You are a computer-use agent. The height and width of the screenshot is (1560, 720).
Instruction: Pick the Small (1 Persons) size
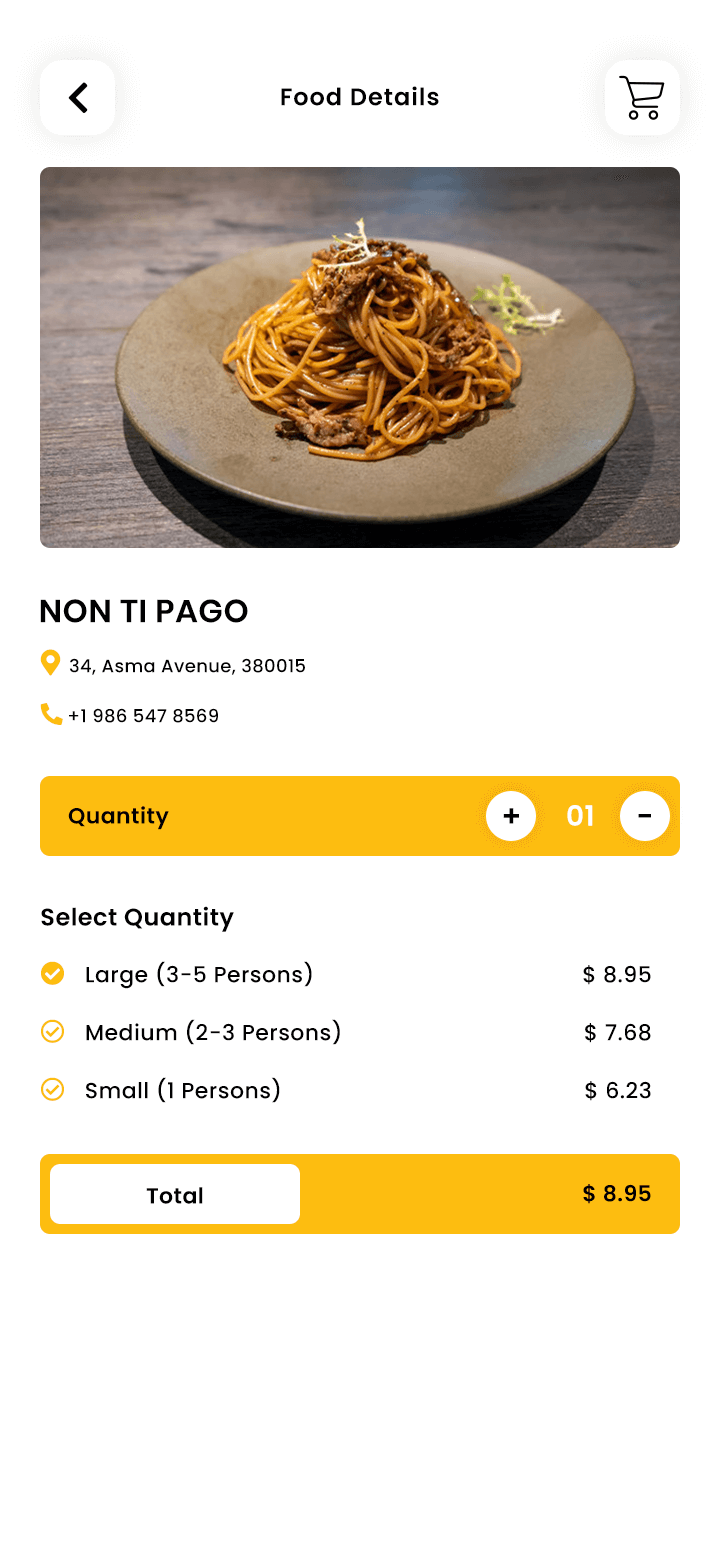coord(346,1090)
